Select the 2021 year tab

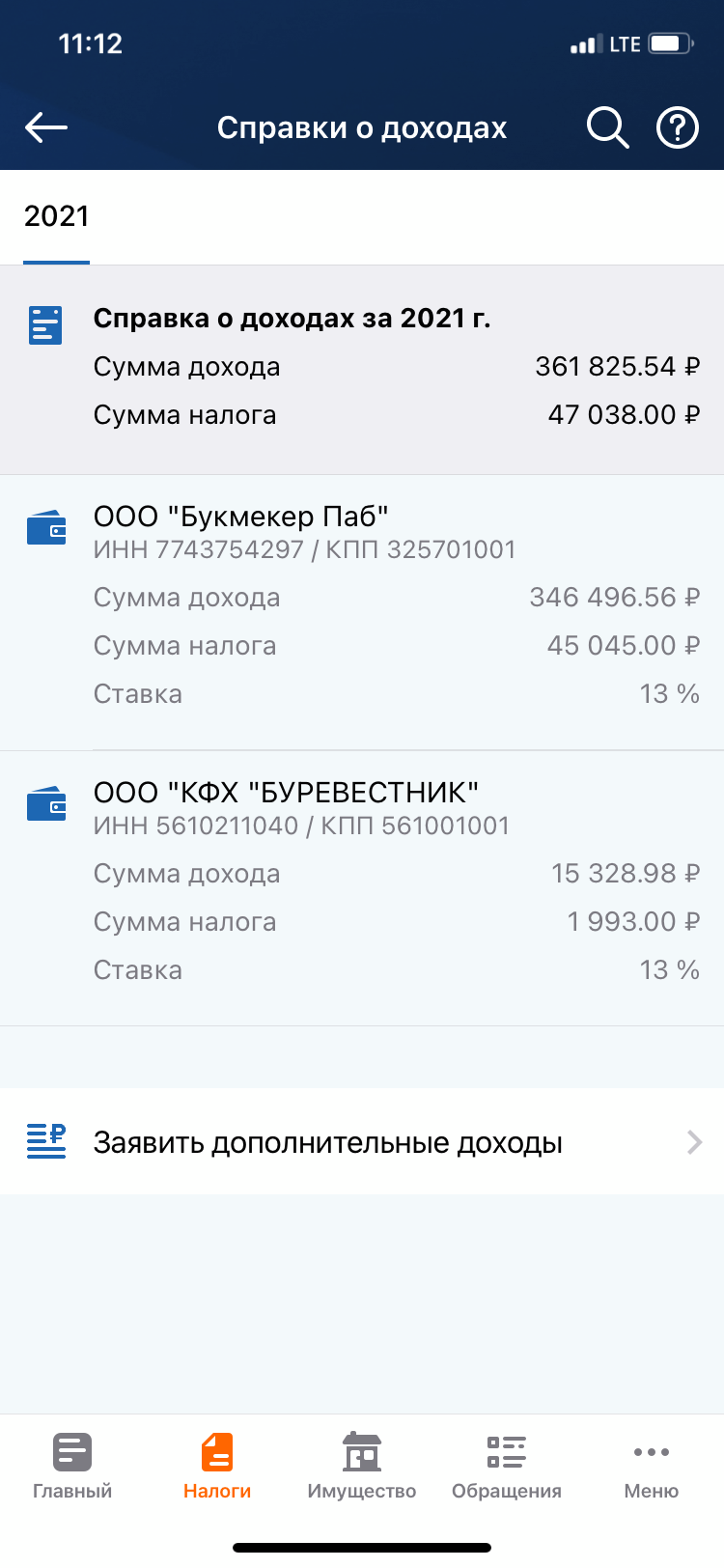point(57,216)
